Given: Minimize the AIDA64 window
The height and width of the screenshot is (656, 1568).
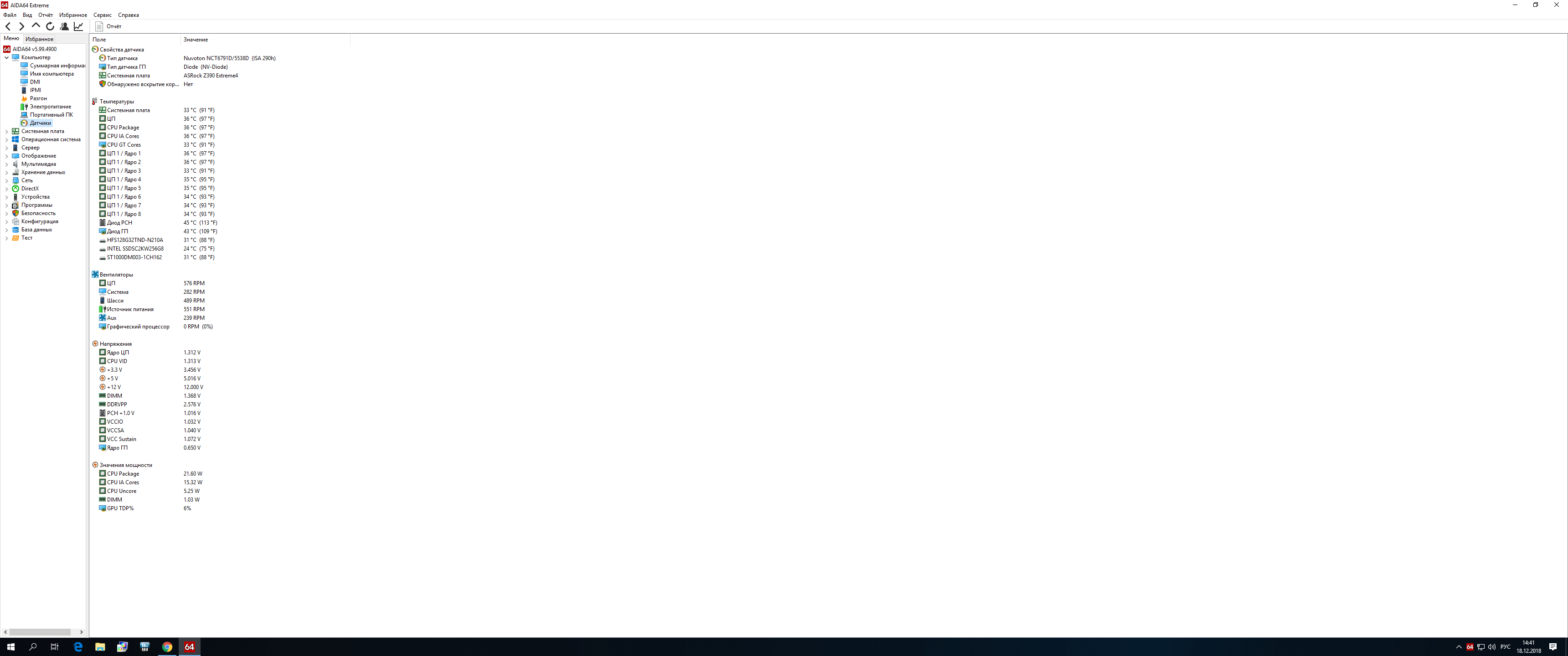Looking at the screenshot, I should pyautogui.click(x=1514, y=5).
